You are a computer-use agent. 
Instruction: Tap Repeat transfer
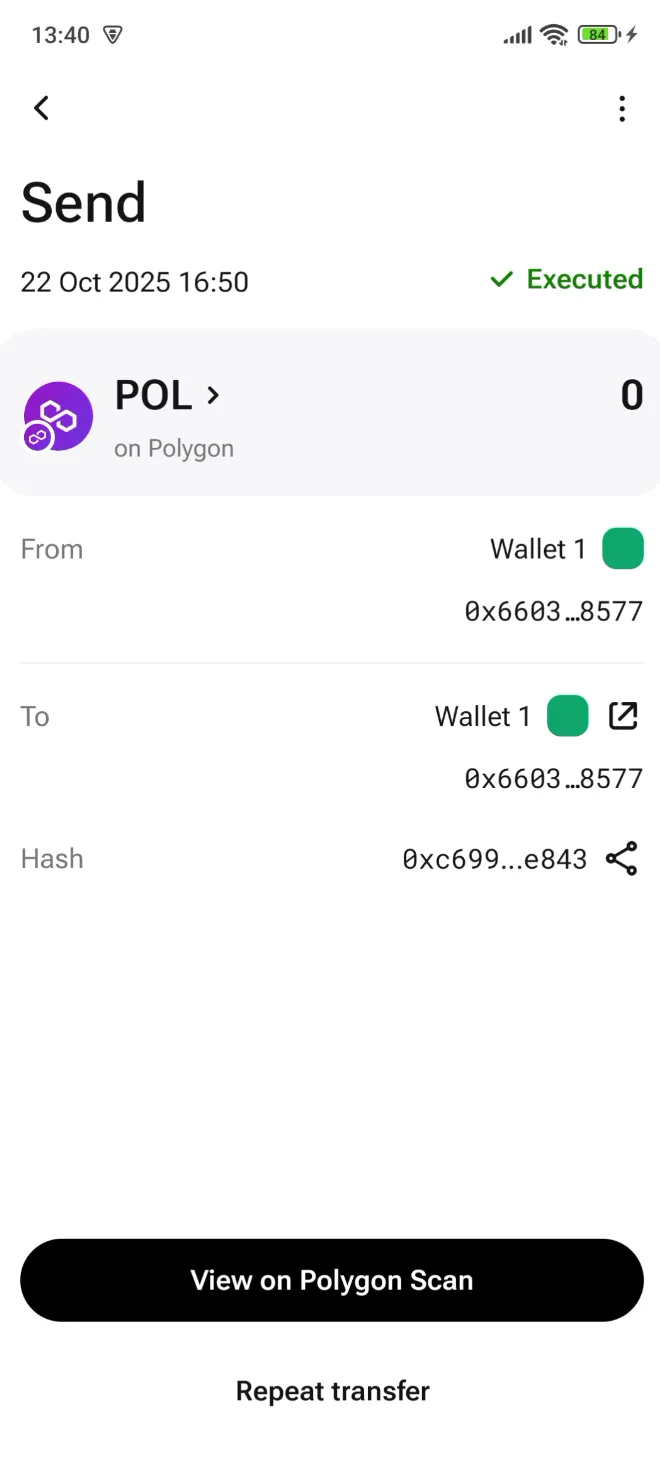pyautogui.click(x=332, y=1391)
